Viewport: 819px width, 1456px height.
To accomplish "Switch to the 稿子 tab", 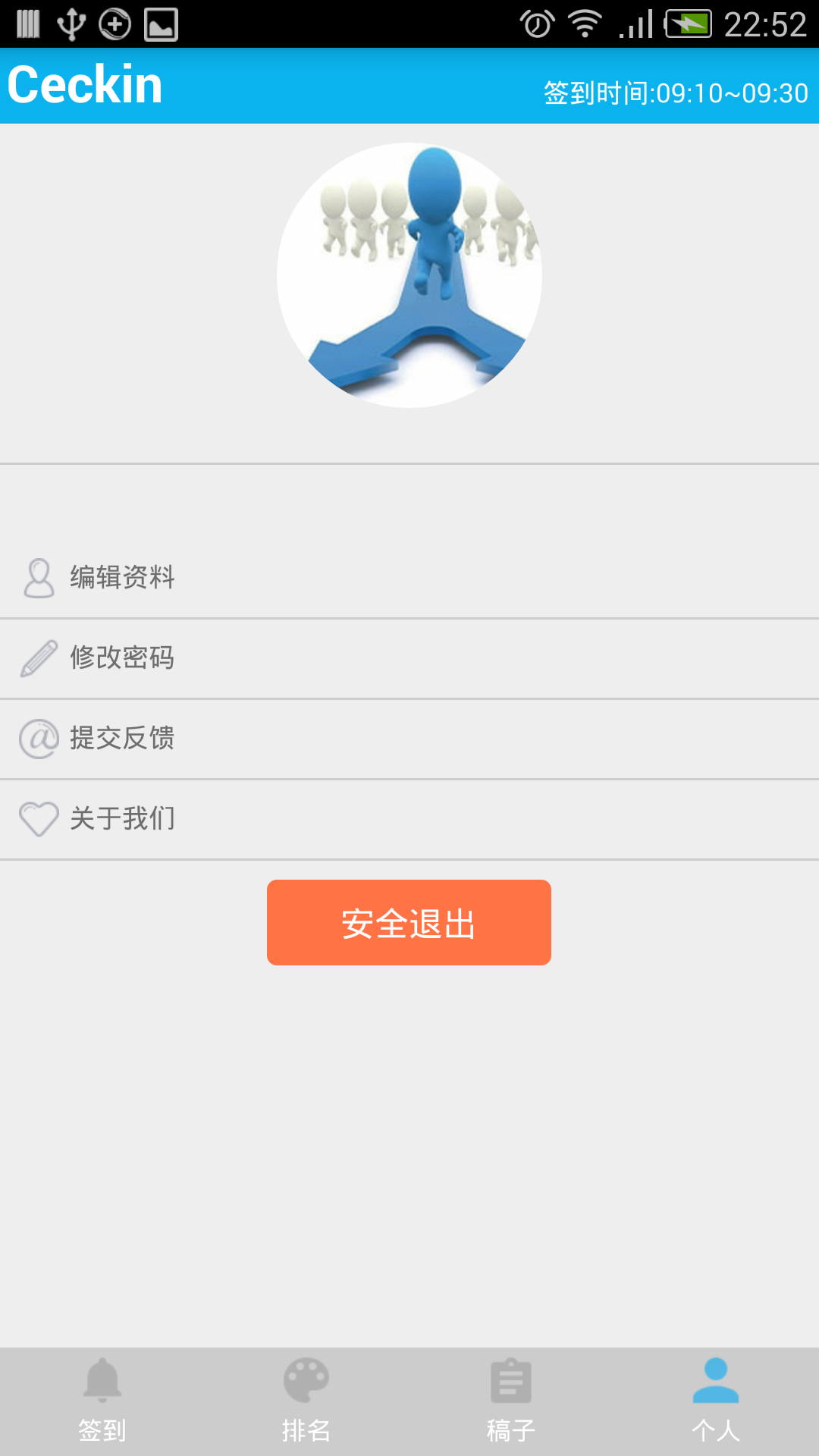I will (512, 1401).
